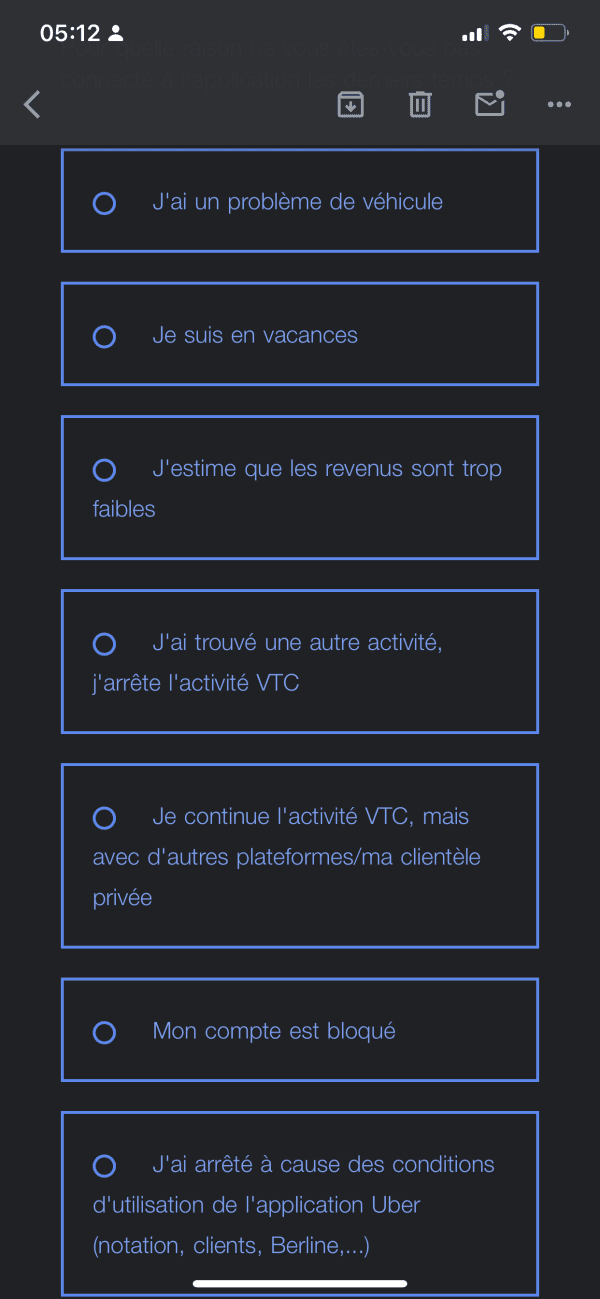Mark the email as unread
This screenshot has height=1299, width=600.
click(490, 103)
